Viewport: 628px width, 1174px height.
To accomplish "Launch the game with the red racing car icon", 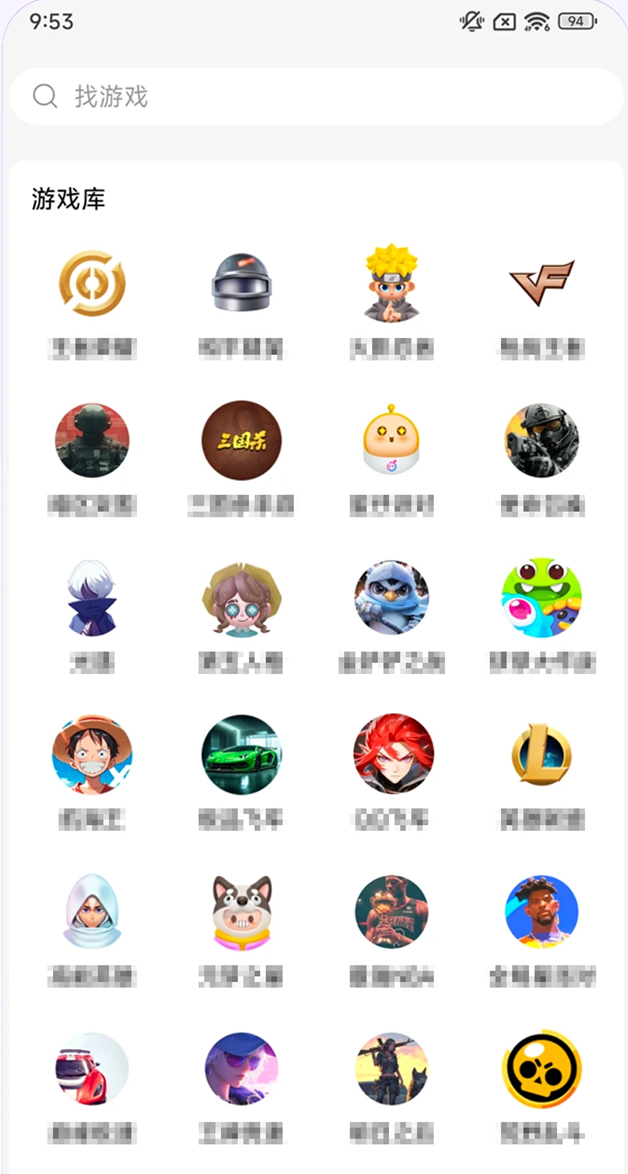I will coord(92,1069).
